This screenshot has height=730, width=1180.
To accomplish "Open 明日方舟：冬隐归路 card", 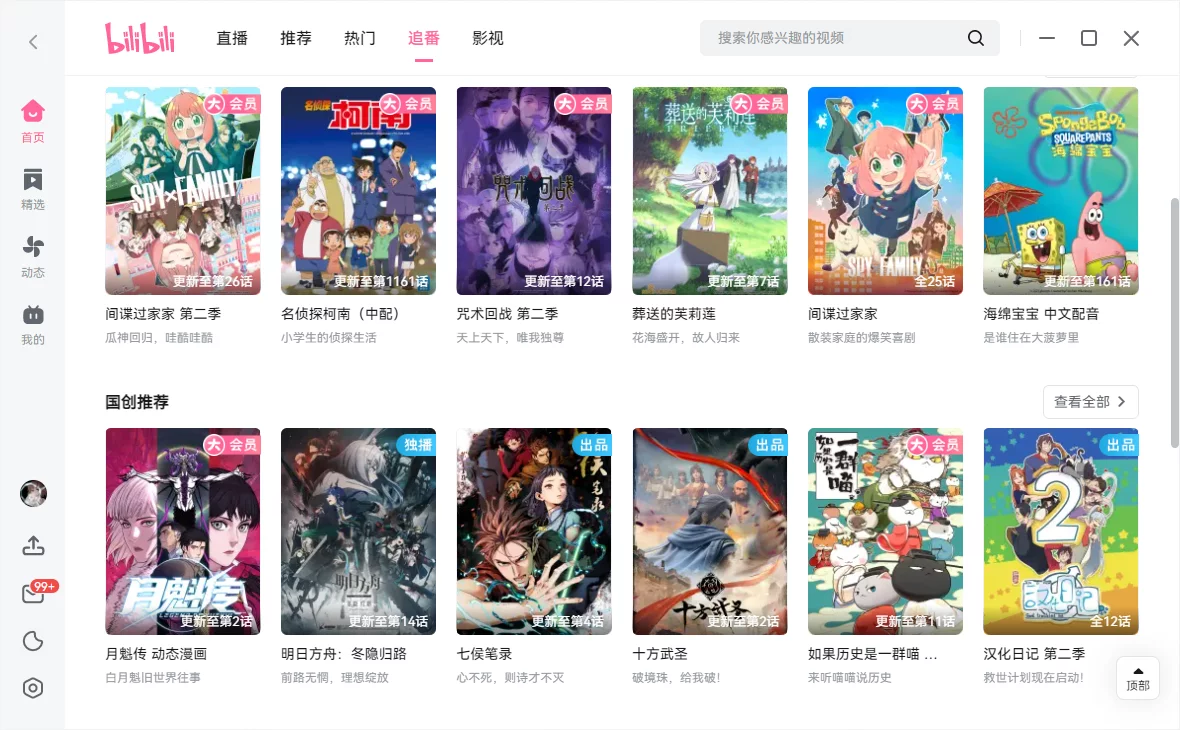I will [358, 531].
